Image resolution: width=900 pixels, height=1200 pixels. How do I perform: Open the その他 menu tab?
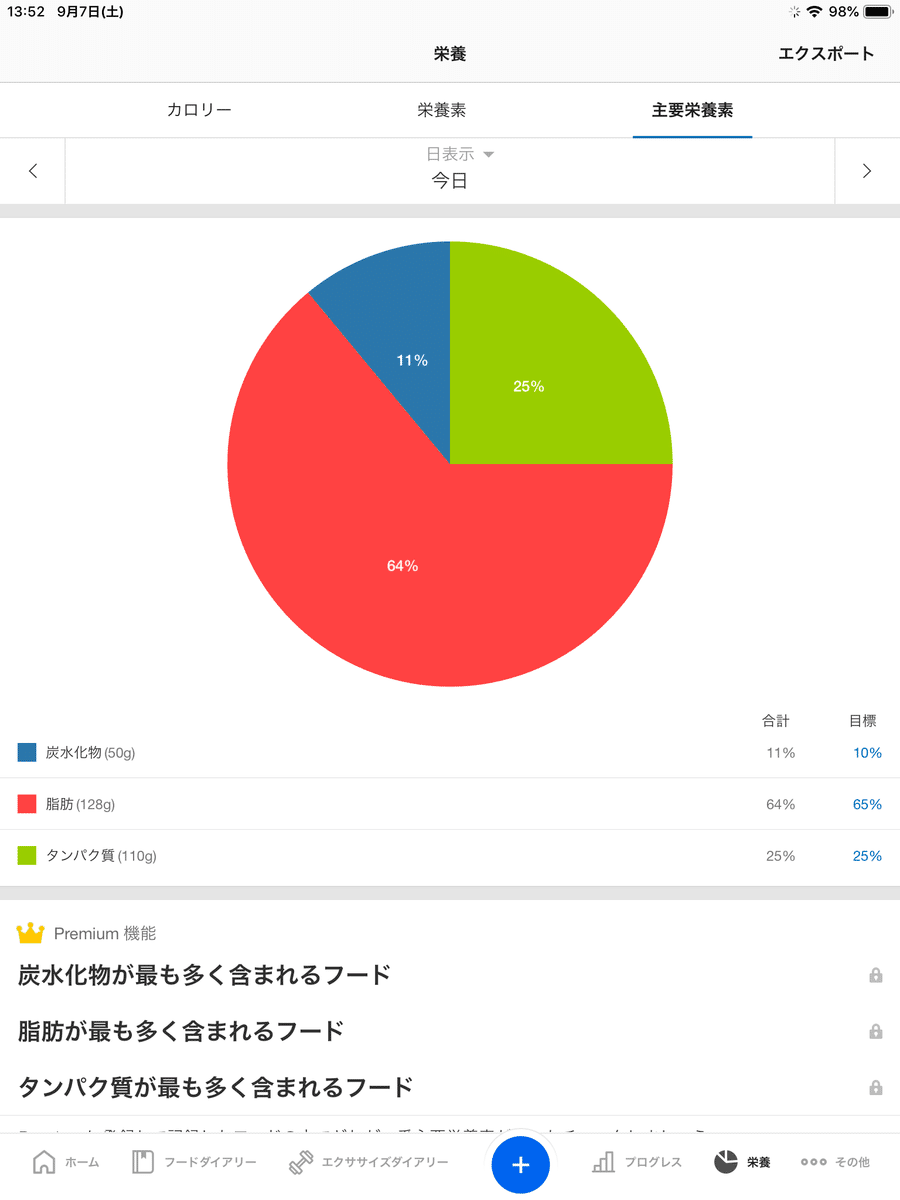835,1162
